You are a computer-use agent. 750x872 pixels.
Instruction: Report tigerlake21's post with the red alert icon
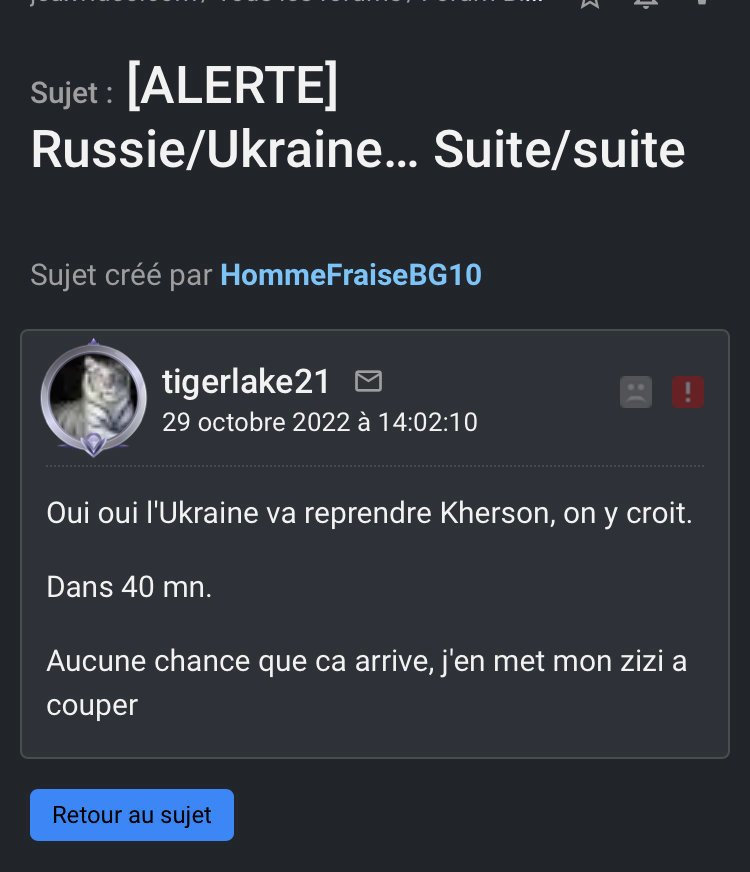pyautogui.click(x=688, y=392)
